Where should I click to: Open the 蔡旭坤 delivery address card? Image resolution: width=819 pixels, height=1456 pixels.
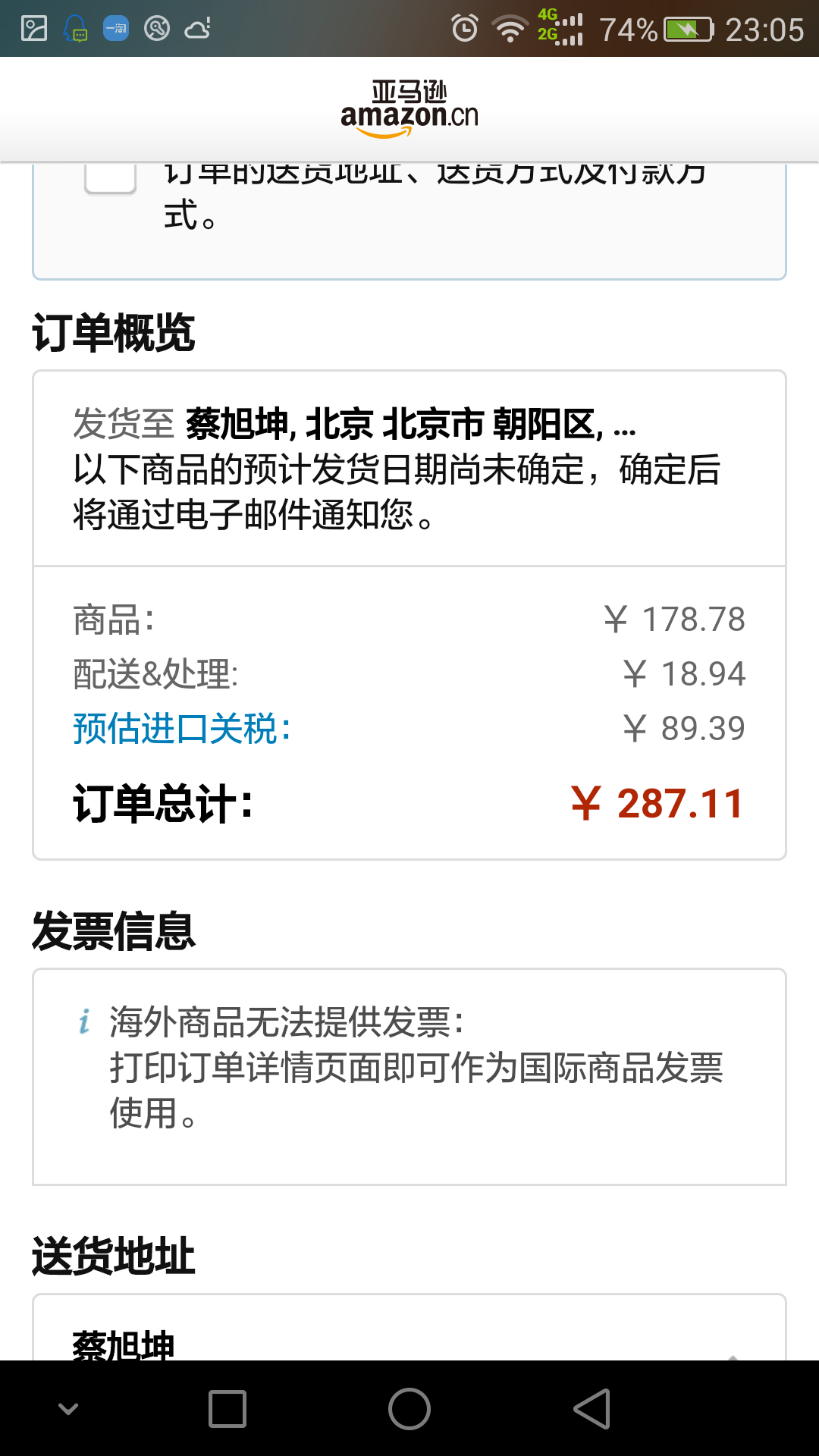point(409,1328)
